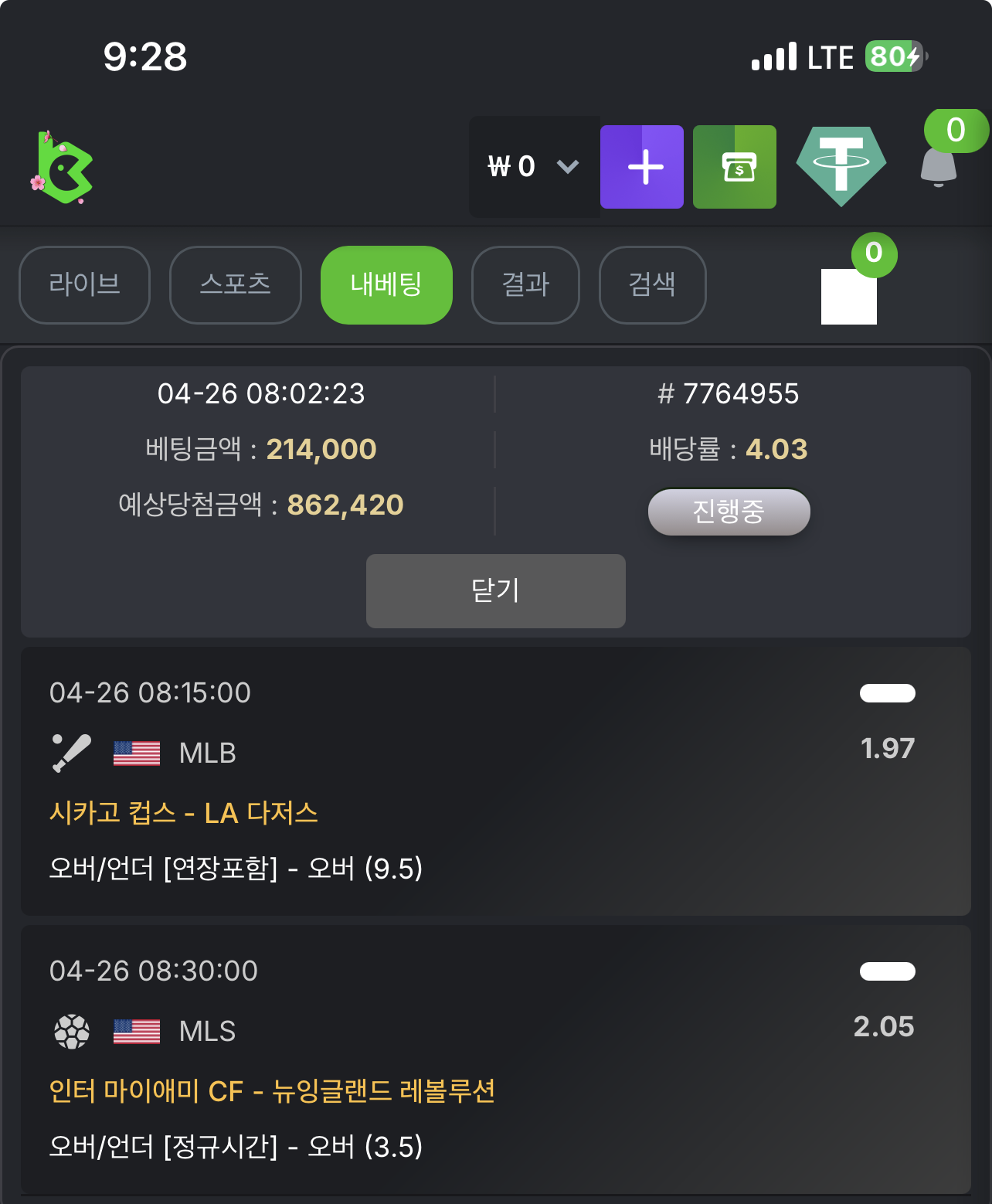Tap the 진행중 status button

coord(729,512)
